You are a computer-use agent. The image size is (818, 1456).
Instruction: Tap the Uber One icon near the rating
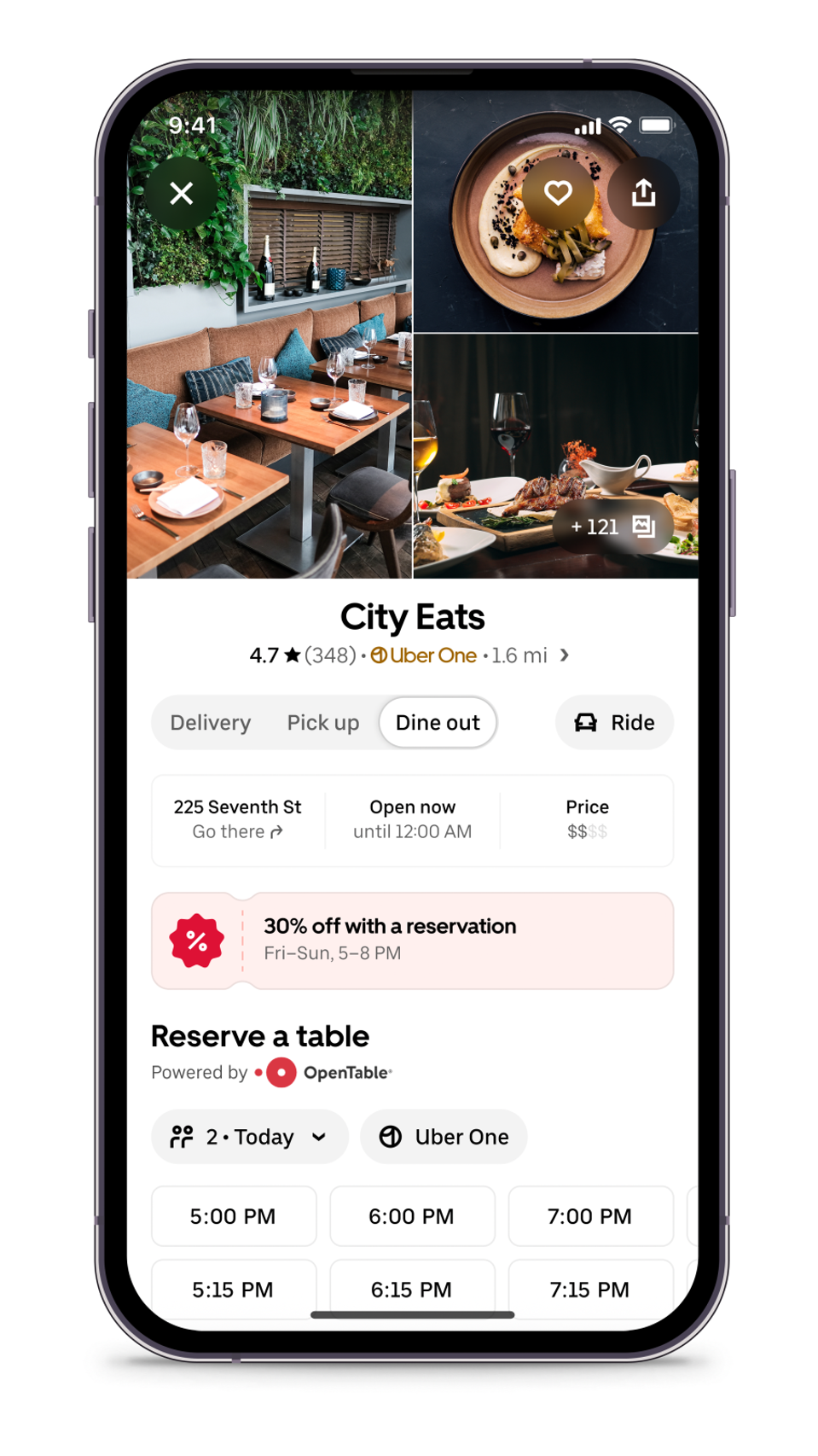379,655
